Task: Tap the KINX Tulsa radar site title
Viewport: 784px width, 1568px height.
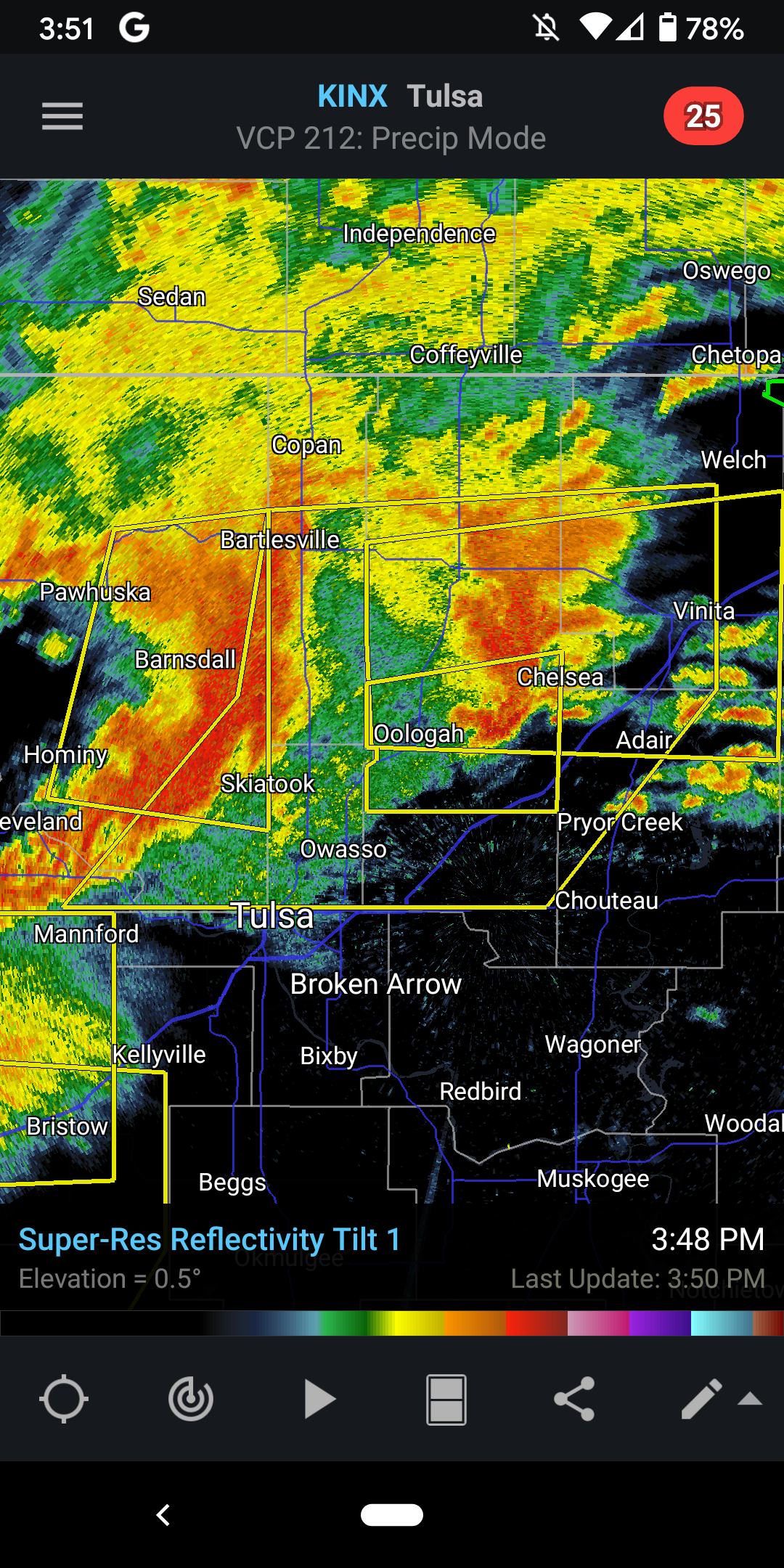Action: click(400, 96)
